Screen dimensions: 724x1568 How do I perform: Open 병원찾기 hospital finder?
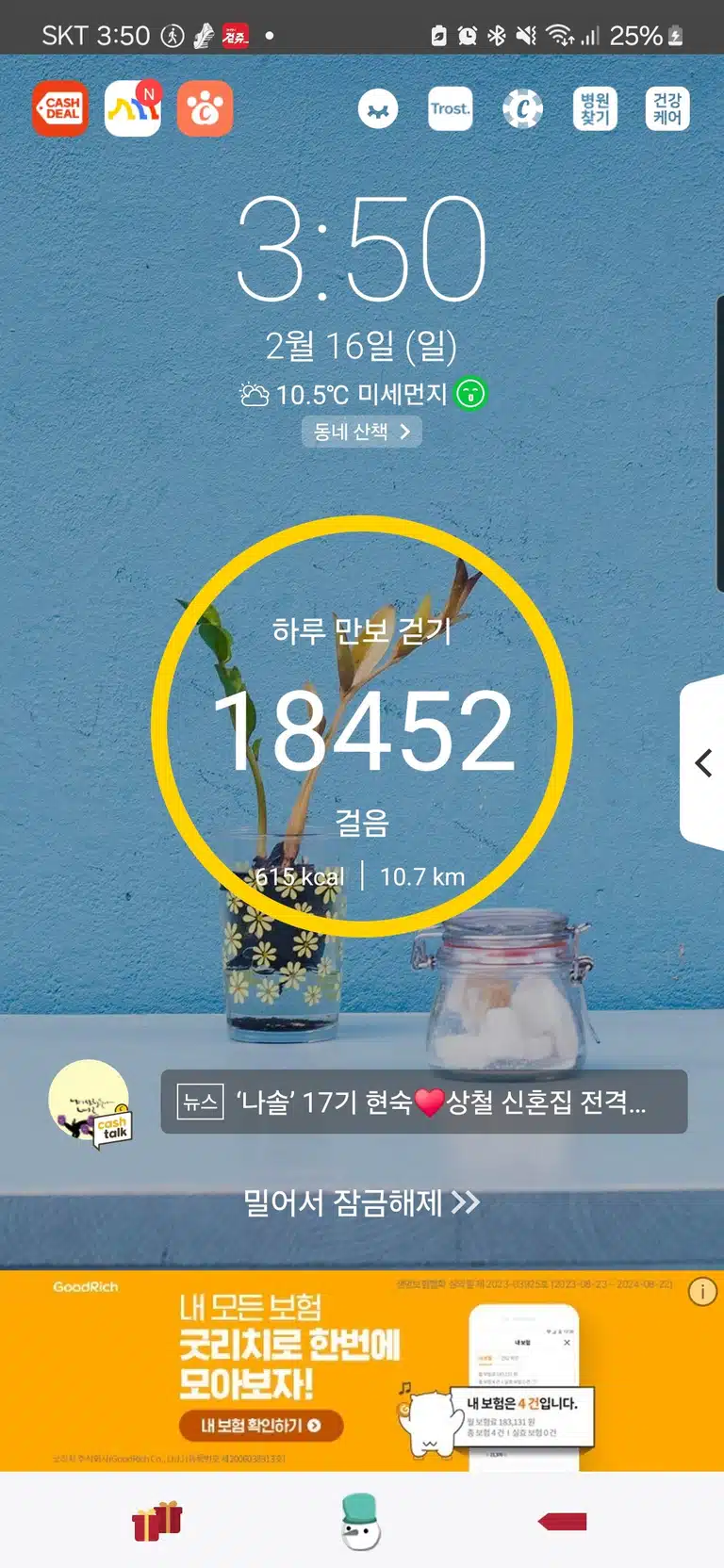(595, 109)
